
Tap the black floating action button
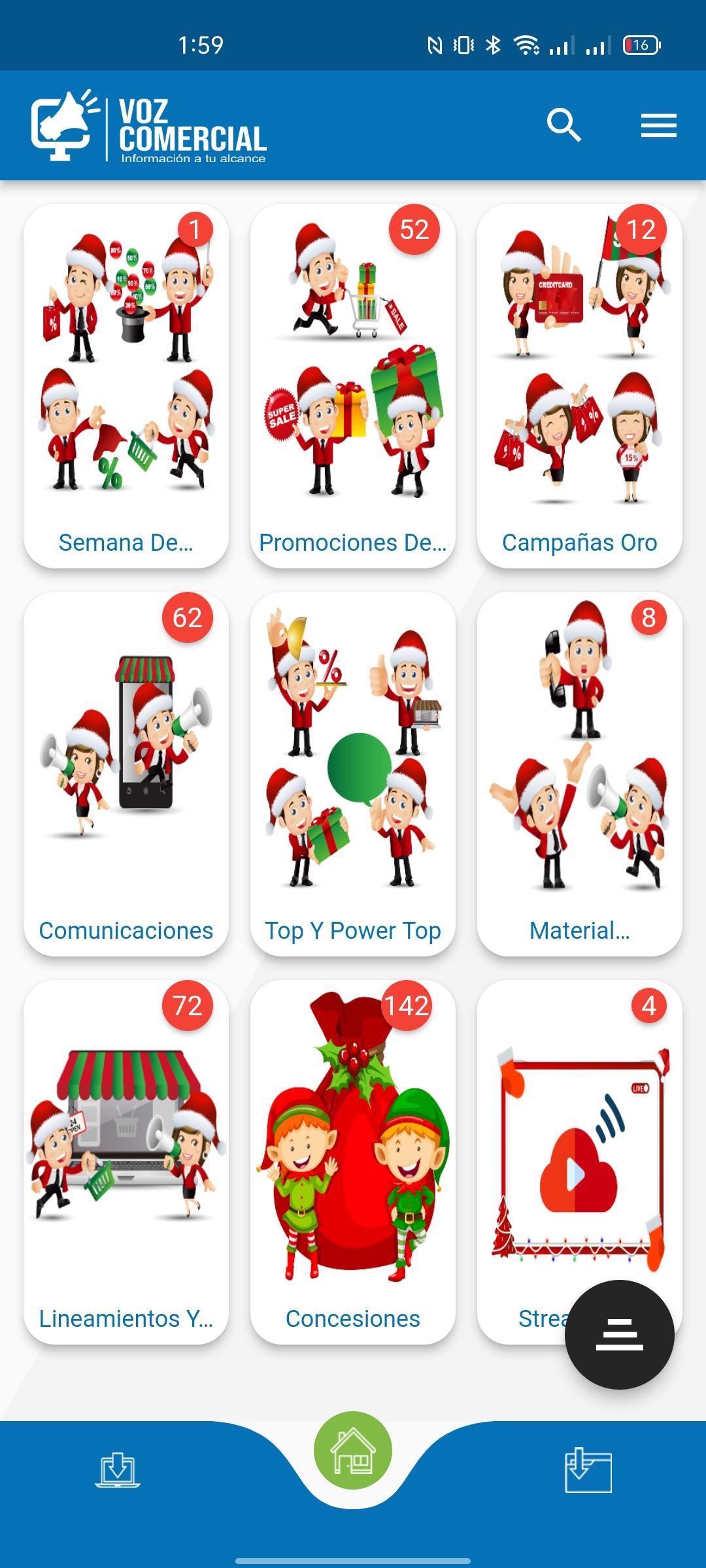click(619, 1335)
